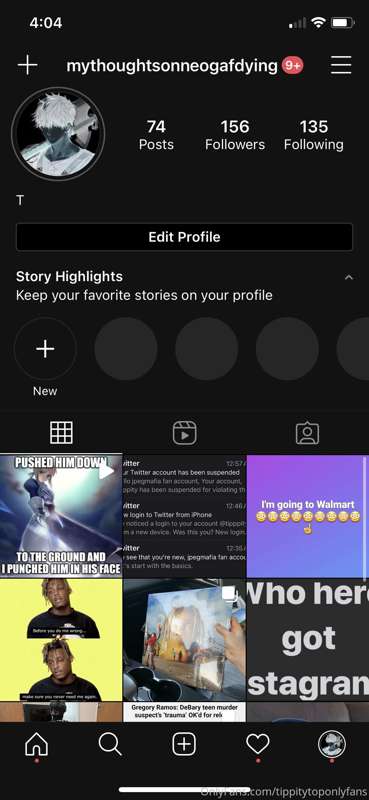
Task: View the 135 Following list
Action: pyautogui.click(x=313, y=135)
